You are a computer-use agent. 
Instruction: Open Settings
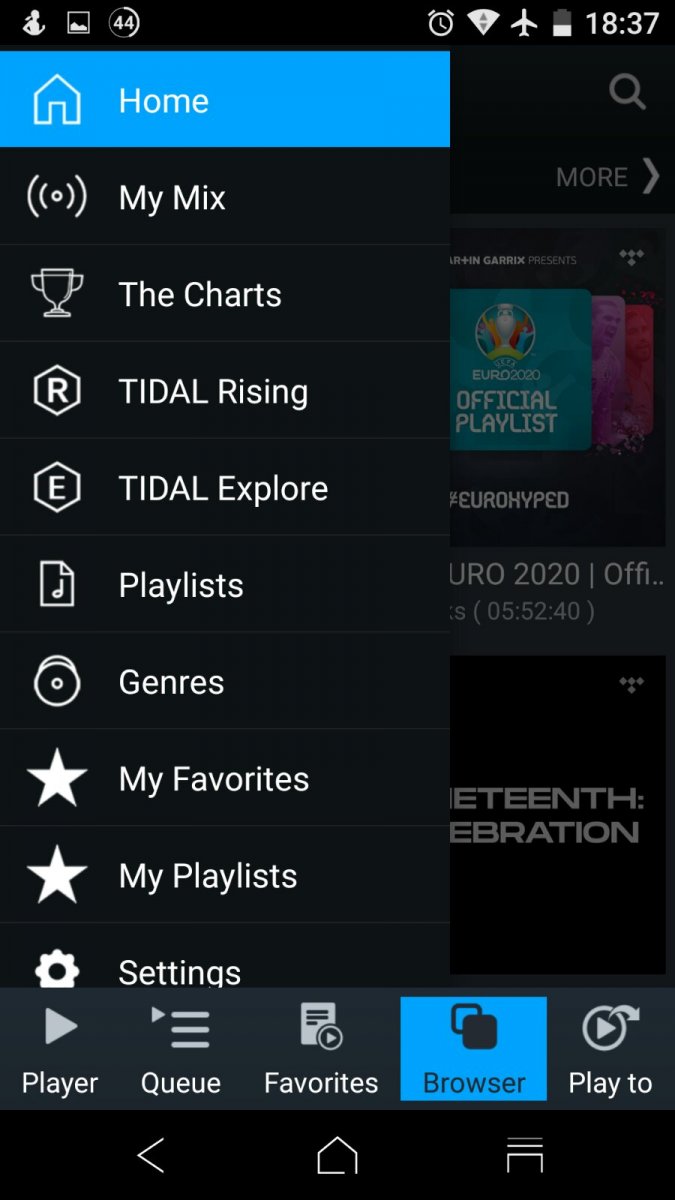pos(225,957)
